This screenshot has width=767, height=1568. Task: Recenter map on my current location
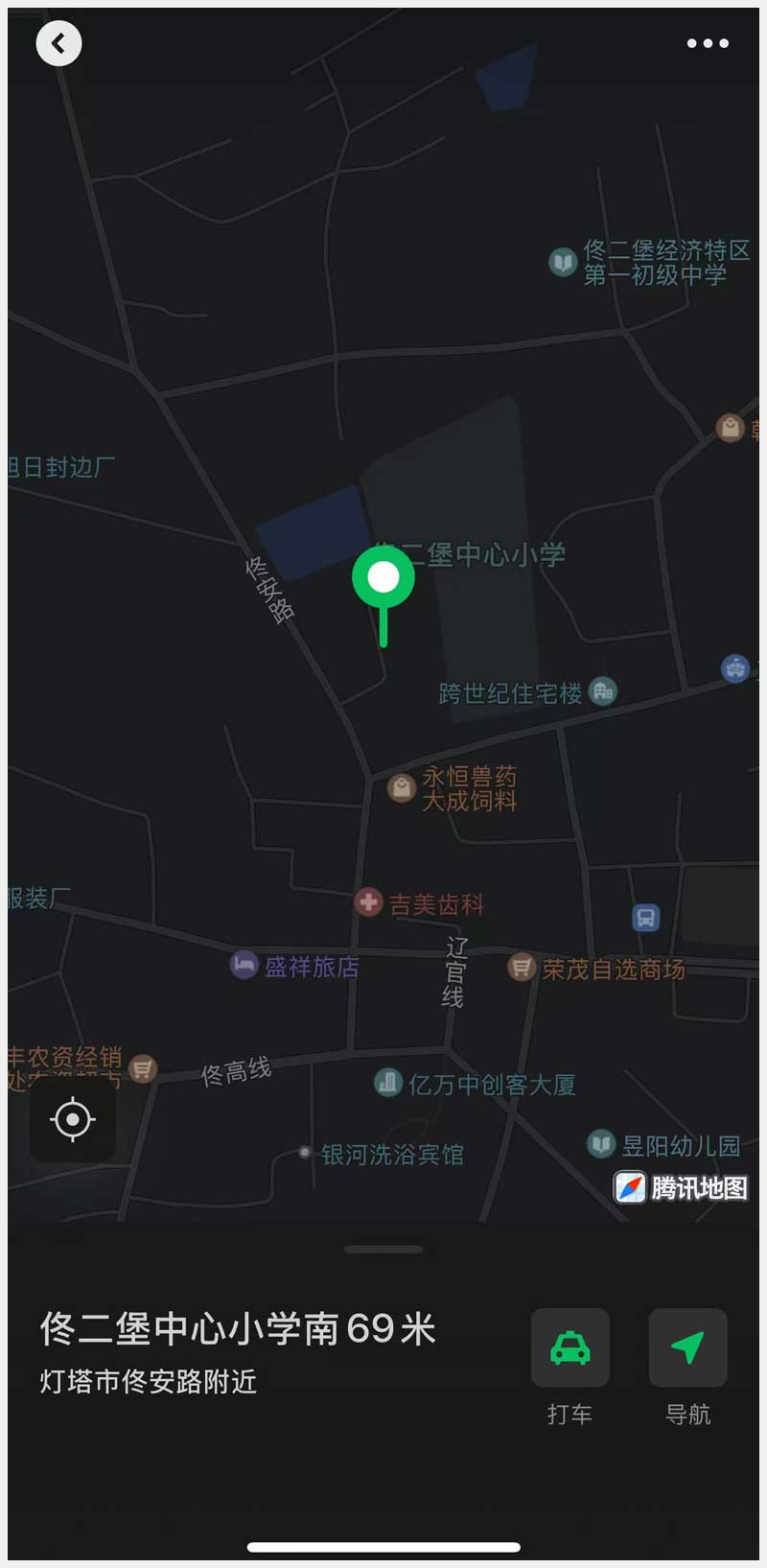73,1119
